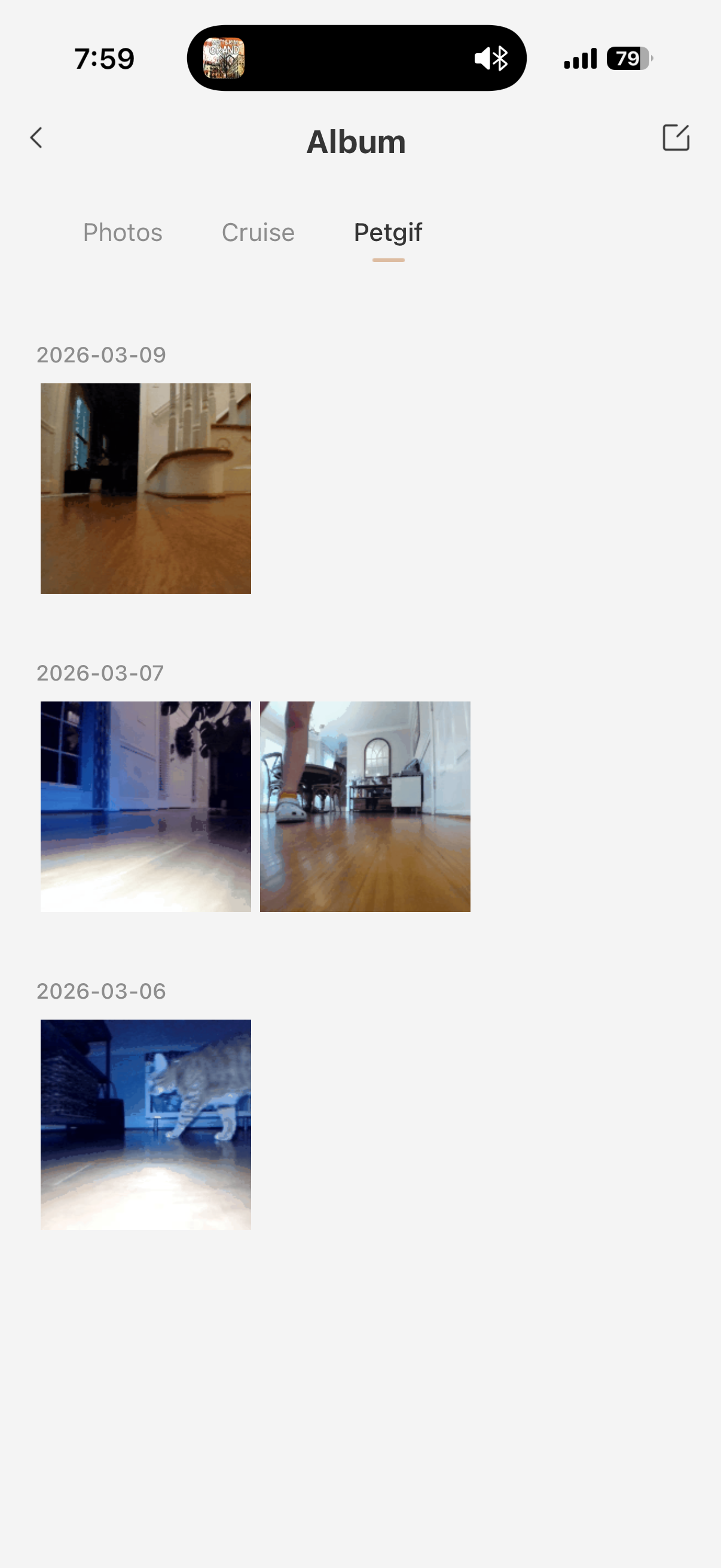Open the blue window gif from 2026-03-07

pyautogui.click(x=145, y=807)
